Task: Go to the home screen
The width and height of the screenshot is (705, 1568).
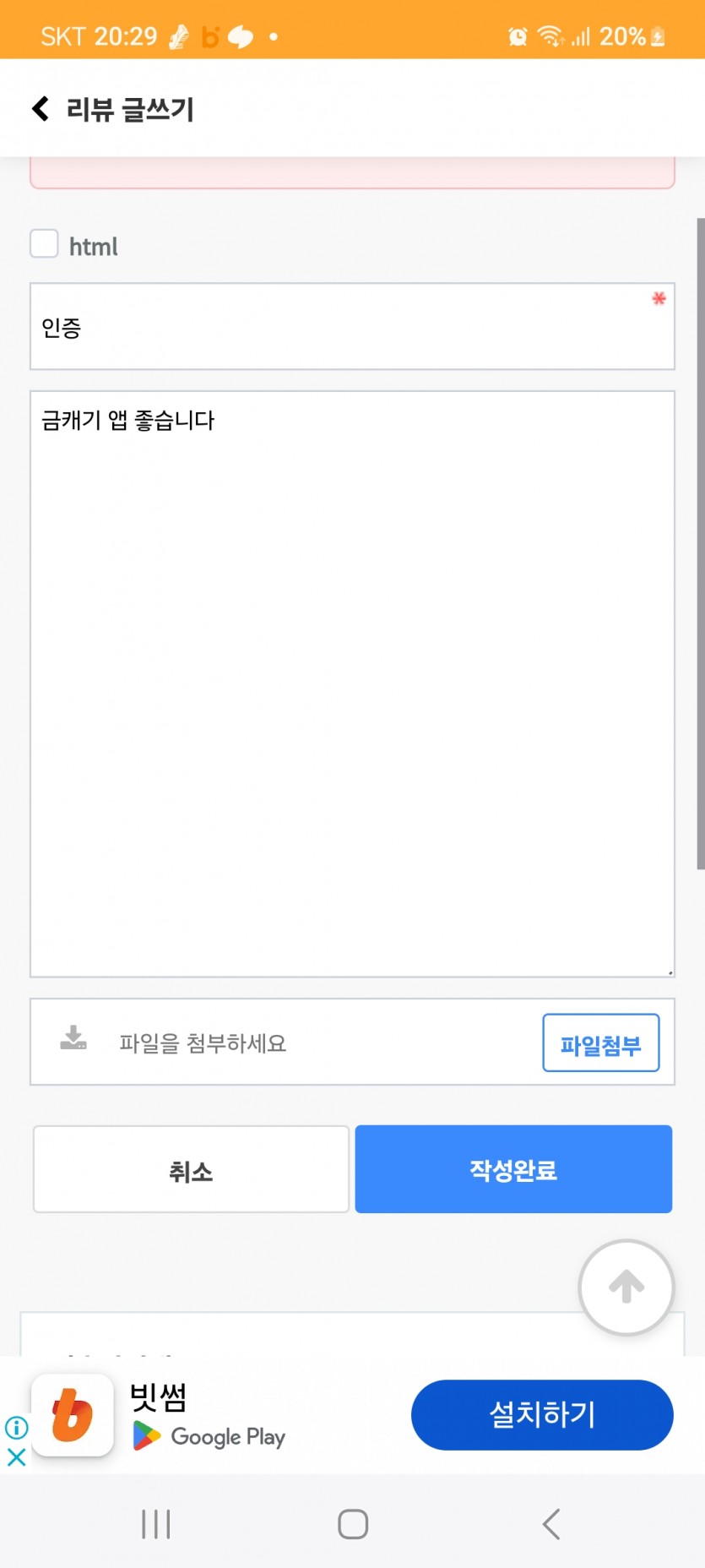Action: (353, 1524)
